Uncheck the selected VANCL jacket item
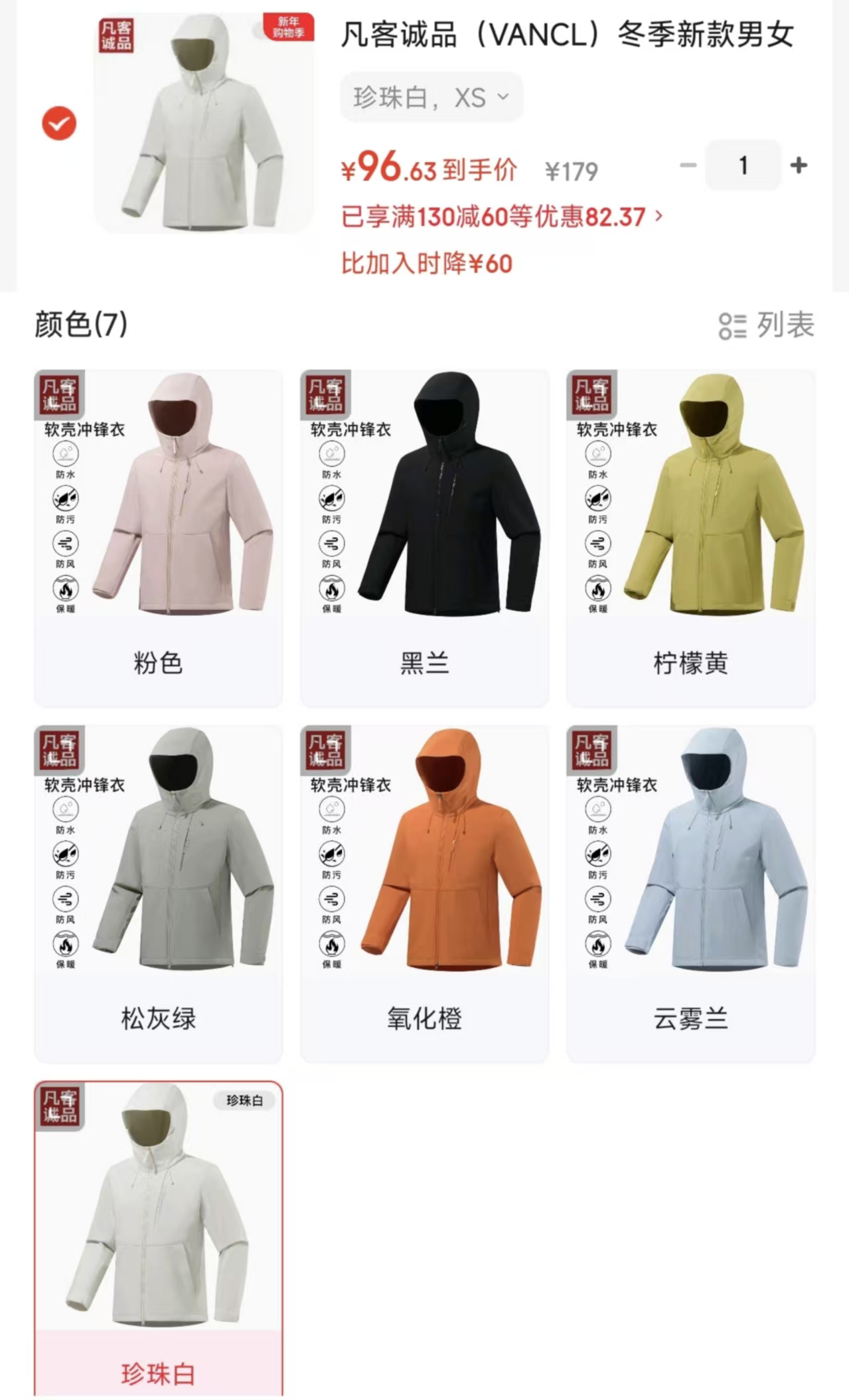The width and height of the screenshot is (849, 1400). coord(59,123)
